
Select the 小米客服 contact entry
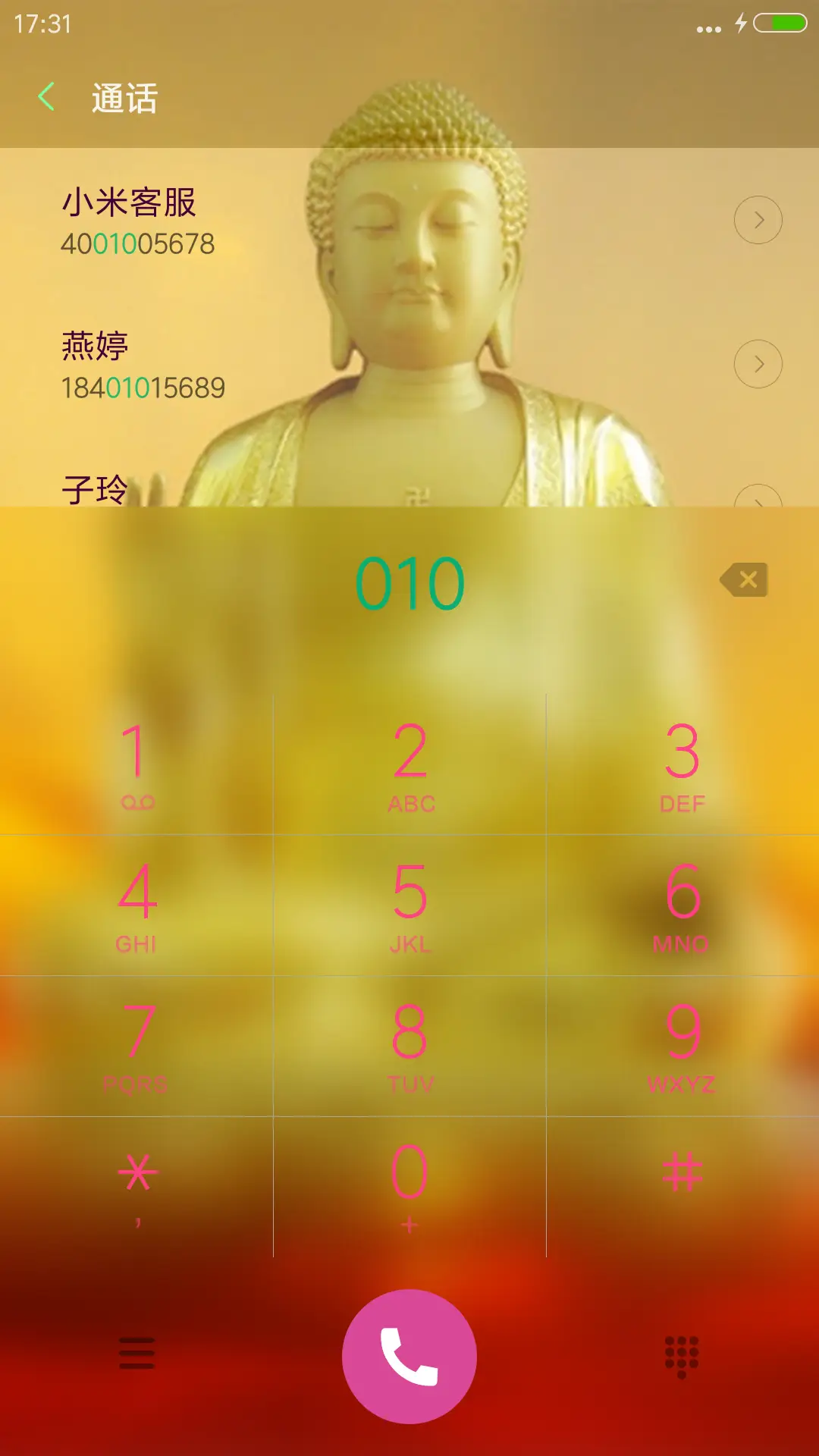click(x=227, y=219)
